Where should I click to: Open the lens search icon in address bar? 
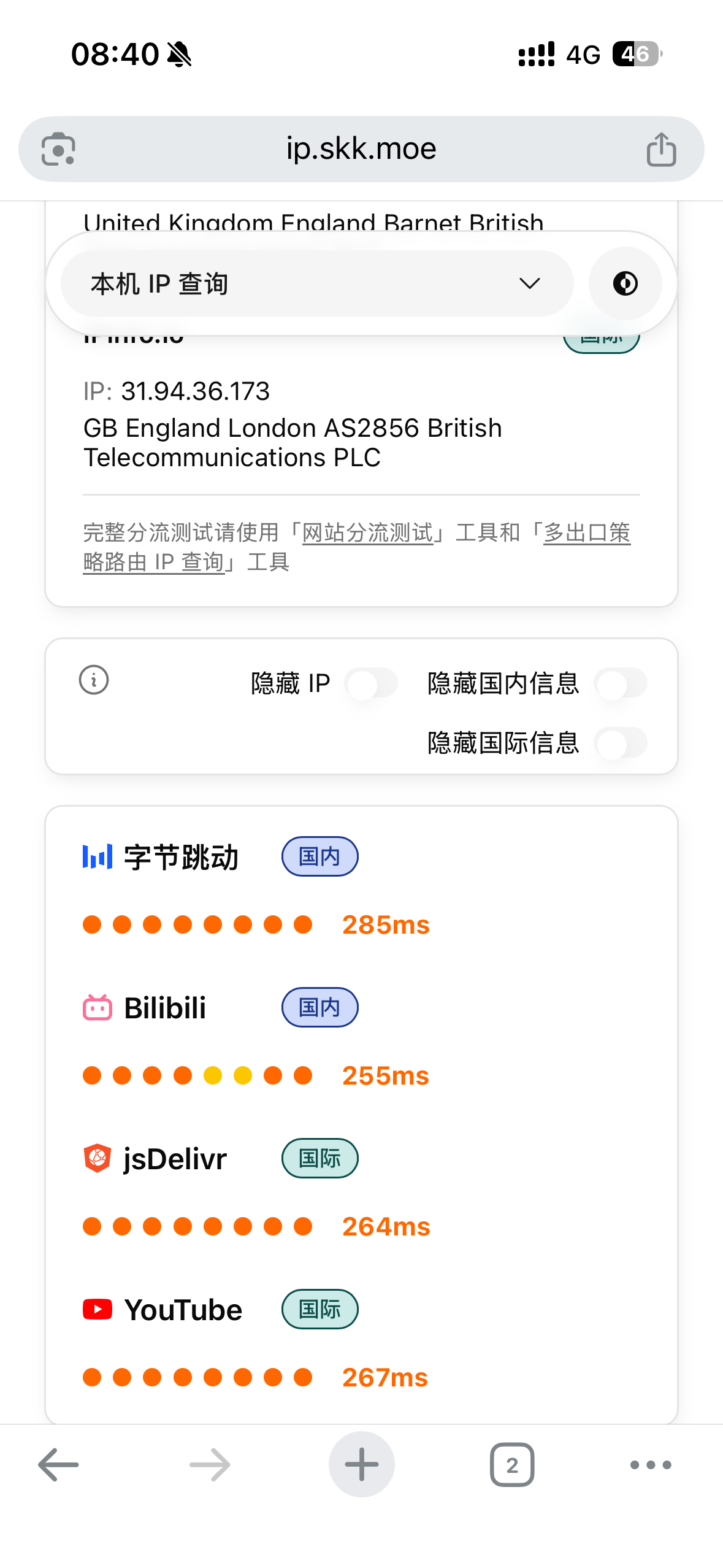point(58,149)
